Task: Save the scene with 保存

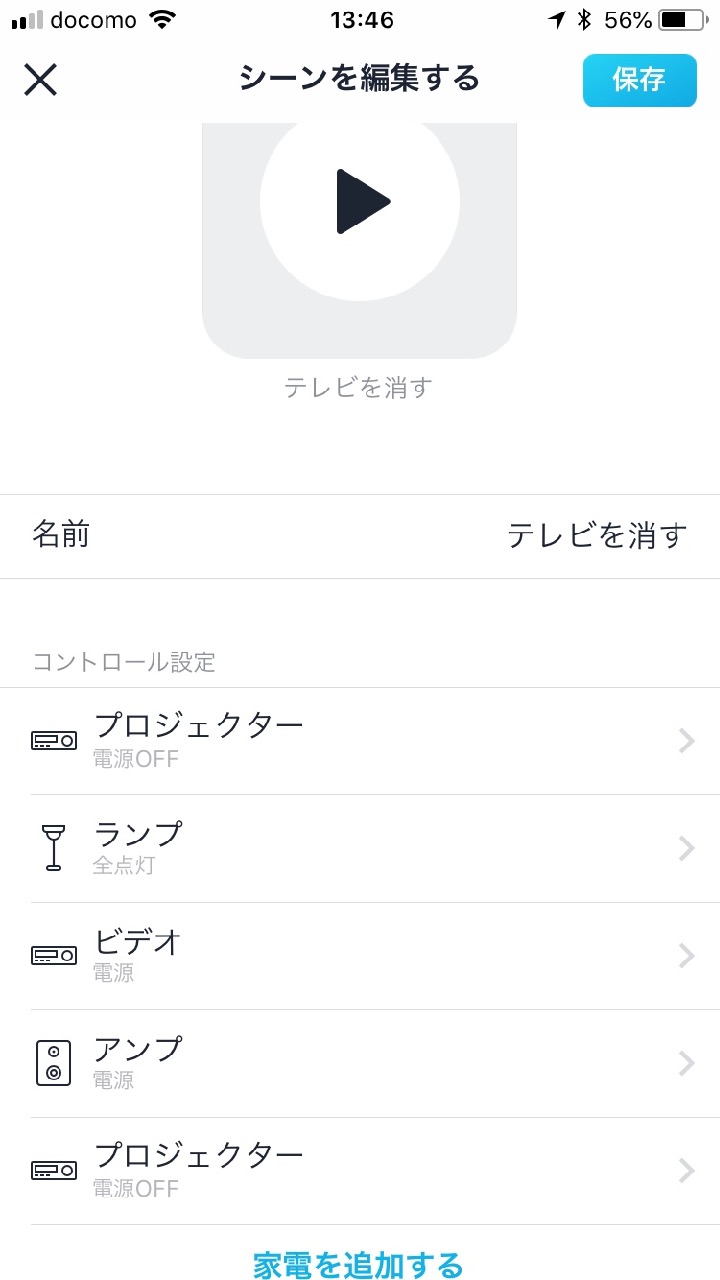Action: (x=639, y=80)
